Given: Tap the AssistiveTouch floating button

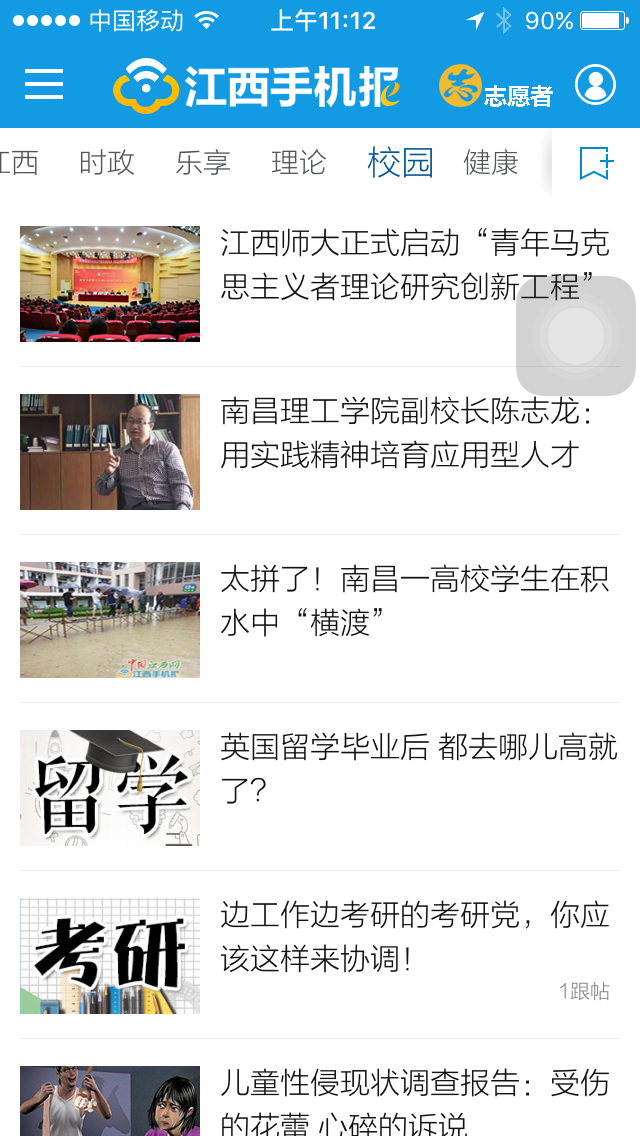Looking at the screenshot, I should [576, 336].
